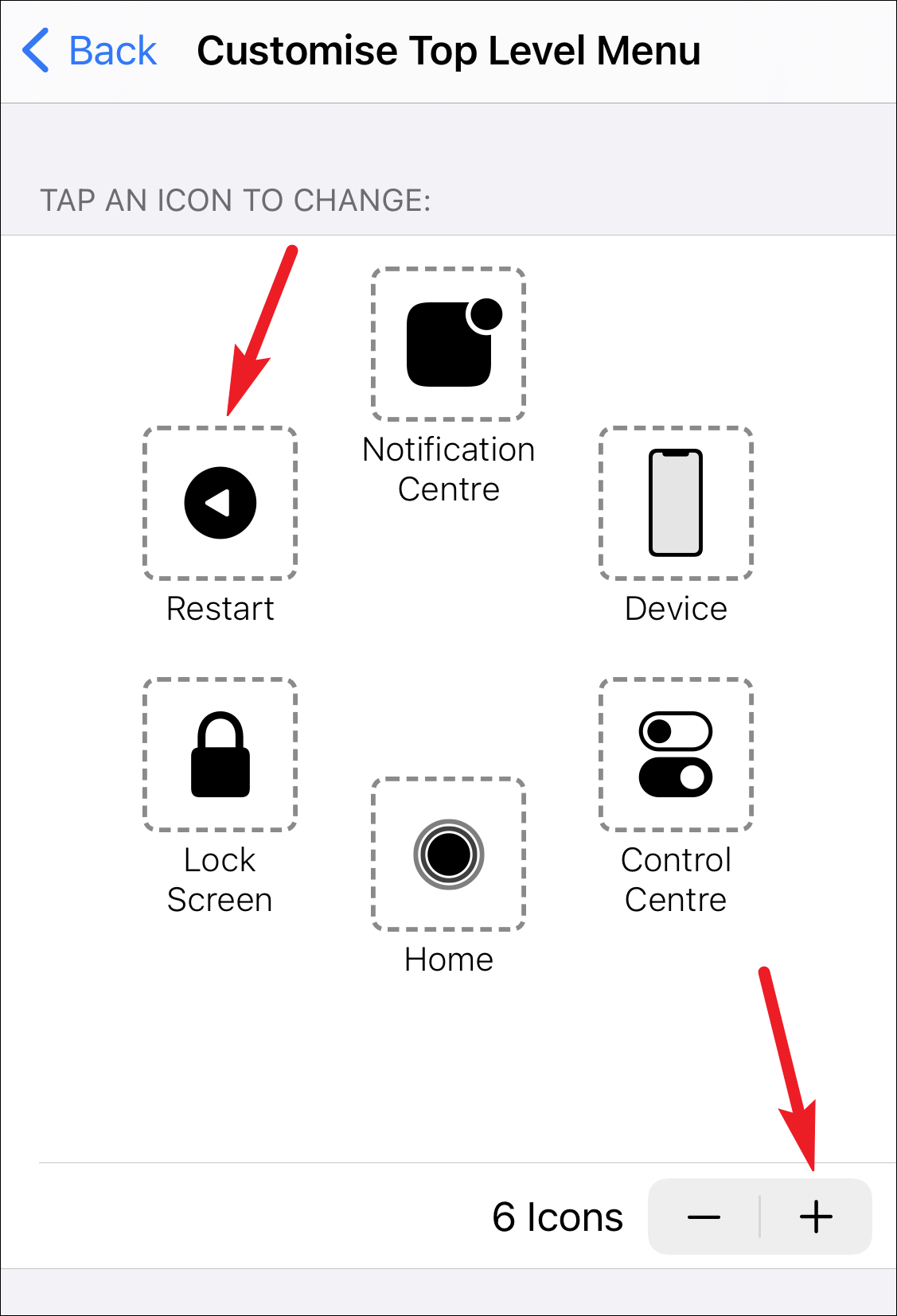Add another icon with plus

[x=816, y=1217]
